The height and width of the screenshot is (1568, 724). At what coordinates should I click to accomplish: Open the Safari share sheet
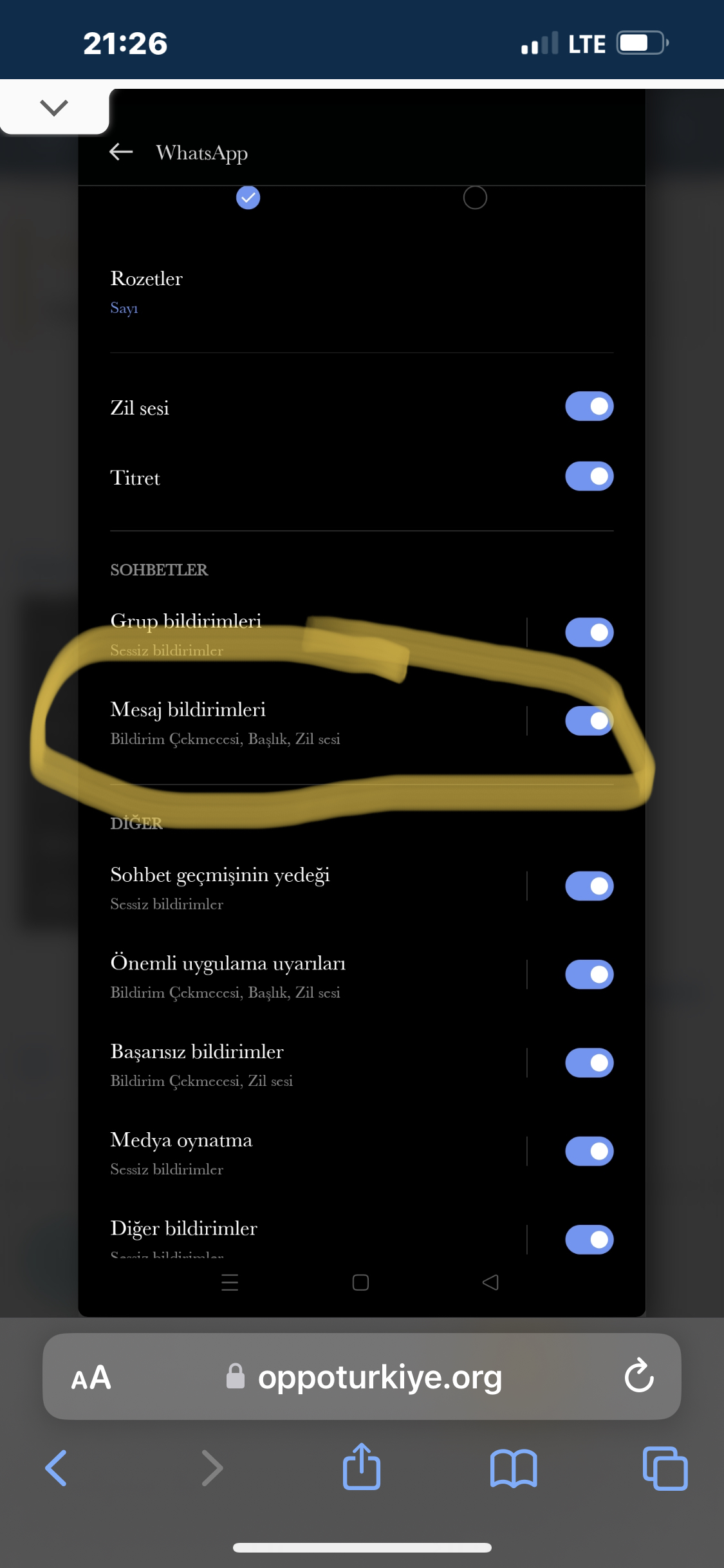click(362, 1466)
